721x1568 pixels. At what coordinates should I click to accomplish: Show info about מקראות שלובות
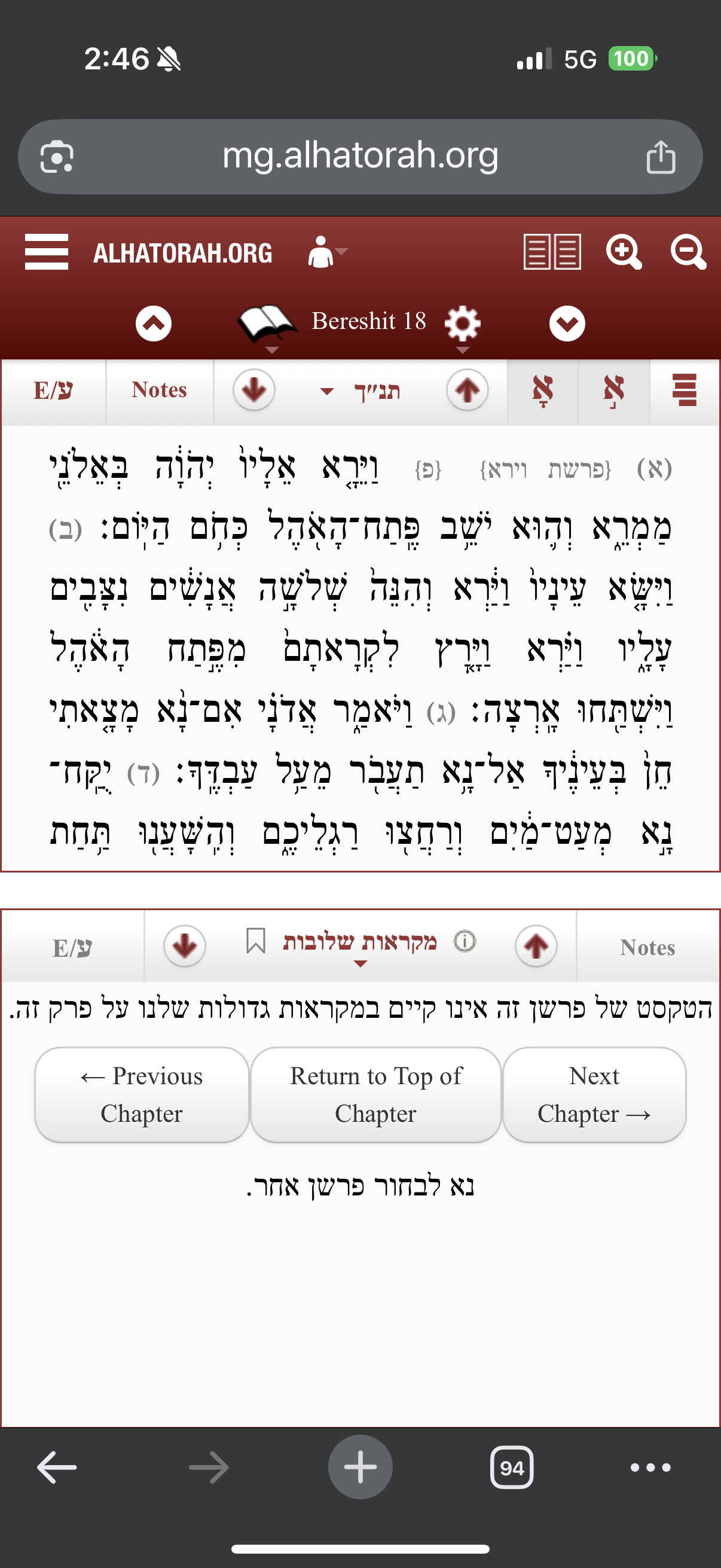465,941
